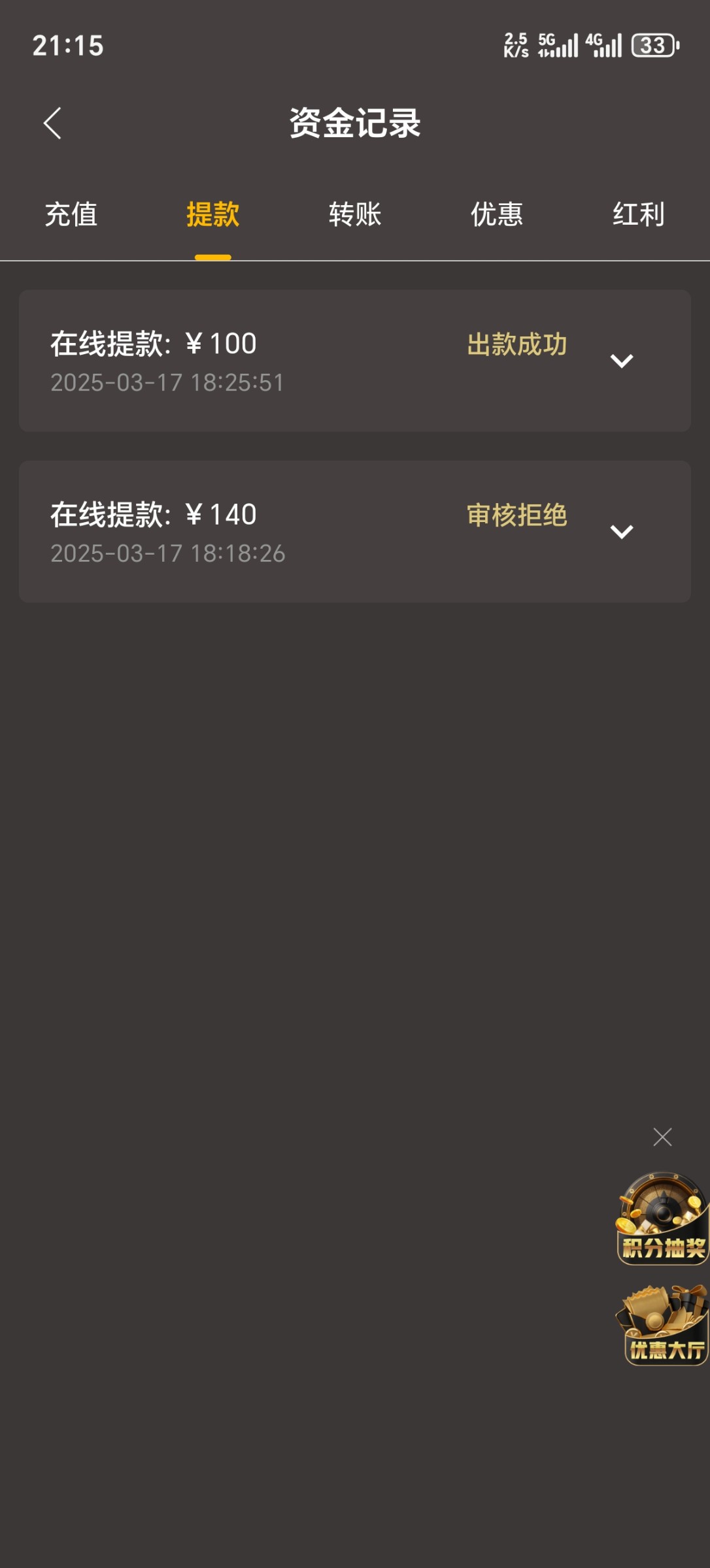Viewport: 710px width, 1568px height.
Task: Dismiss the floating promo icons
Action: [662, 1137]
